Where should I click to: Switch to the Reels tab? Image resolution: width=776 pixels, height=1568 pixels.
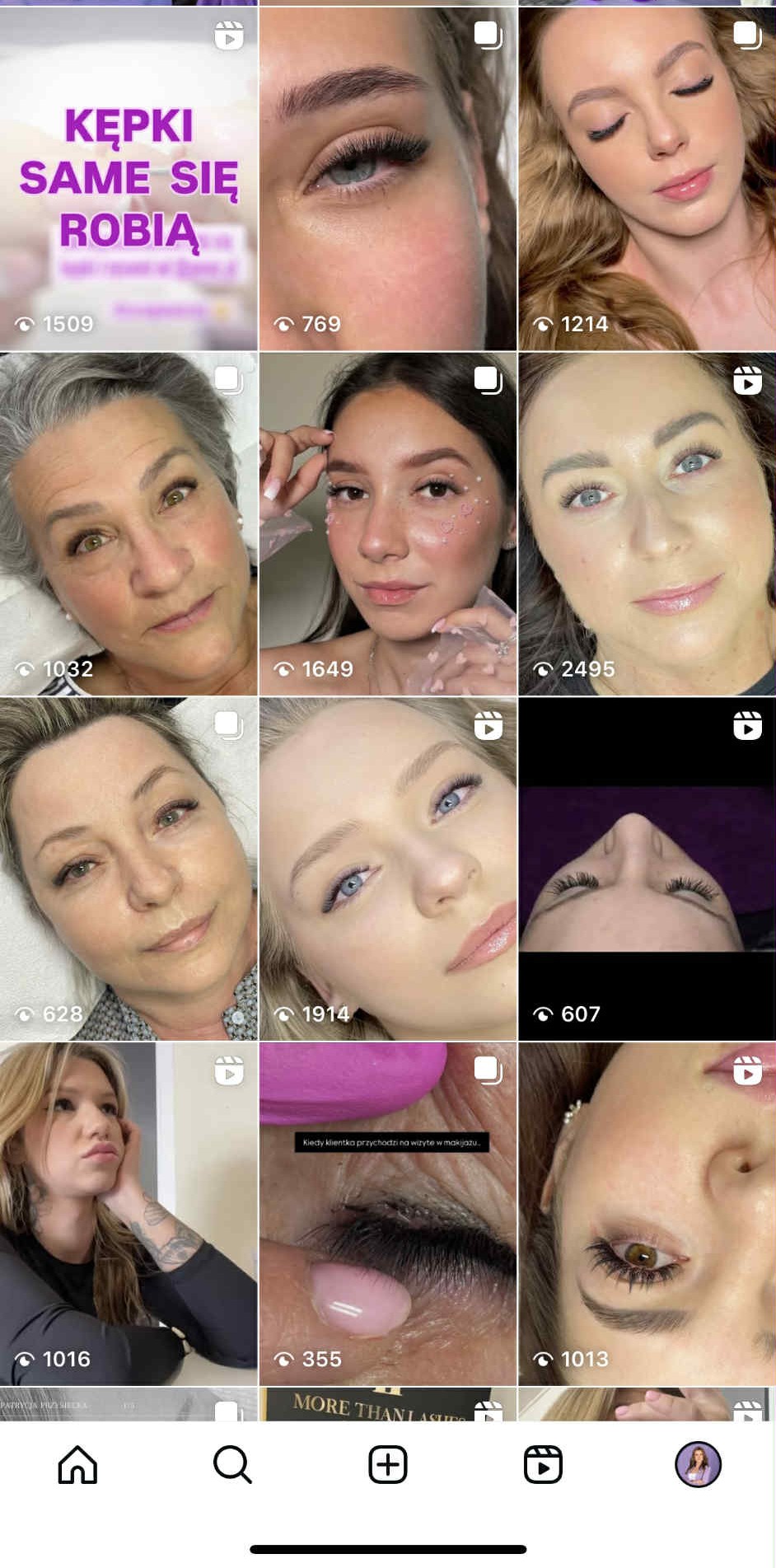click(x=543, y=1464)
